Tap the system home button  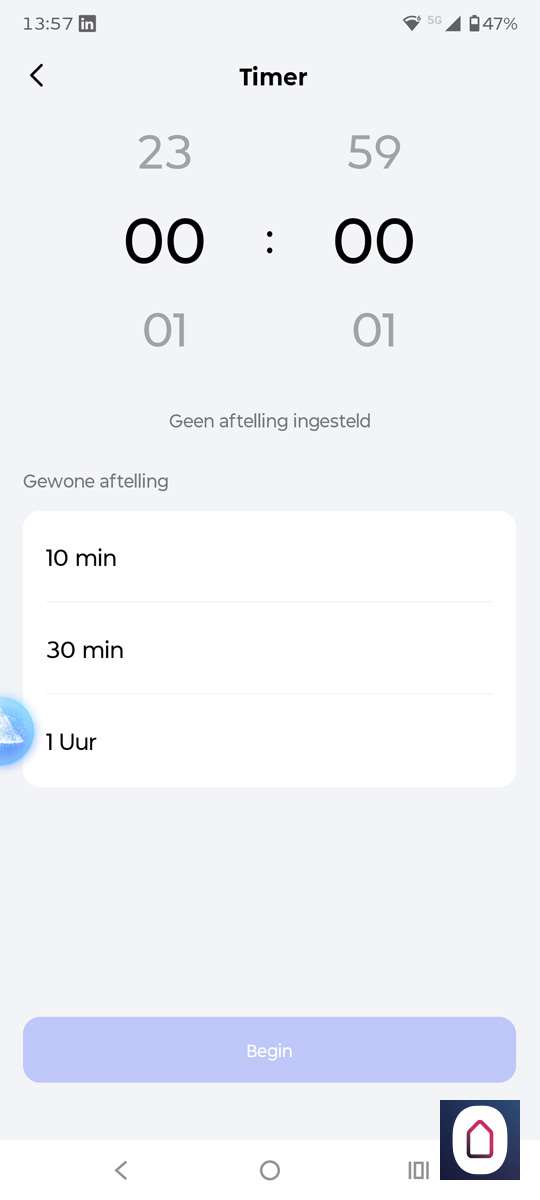pyautogui.click(x=270, y=1170)
